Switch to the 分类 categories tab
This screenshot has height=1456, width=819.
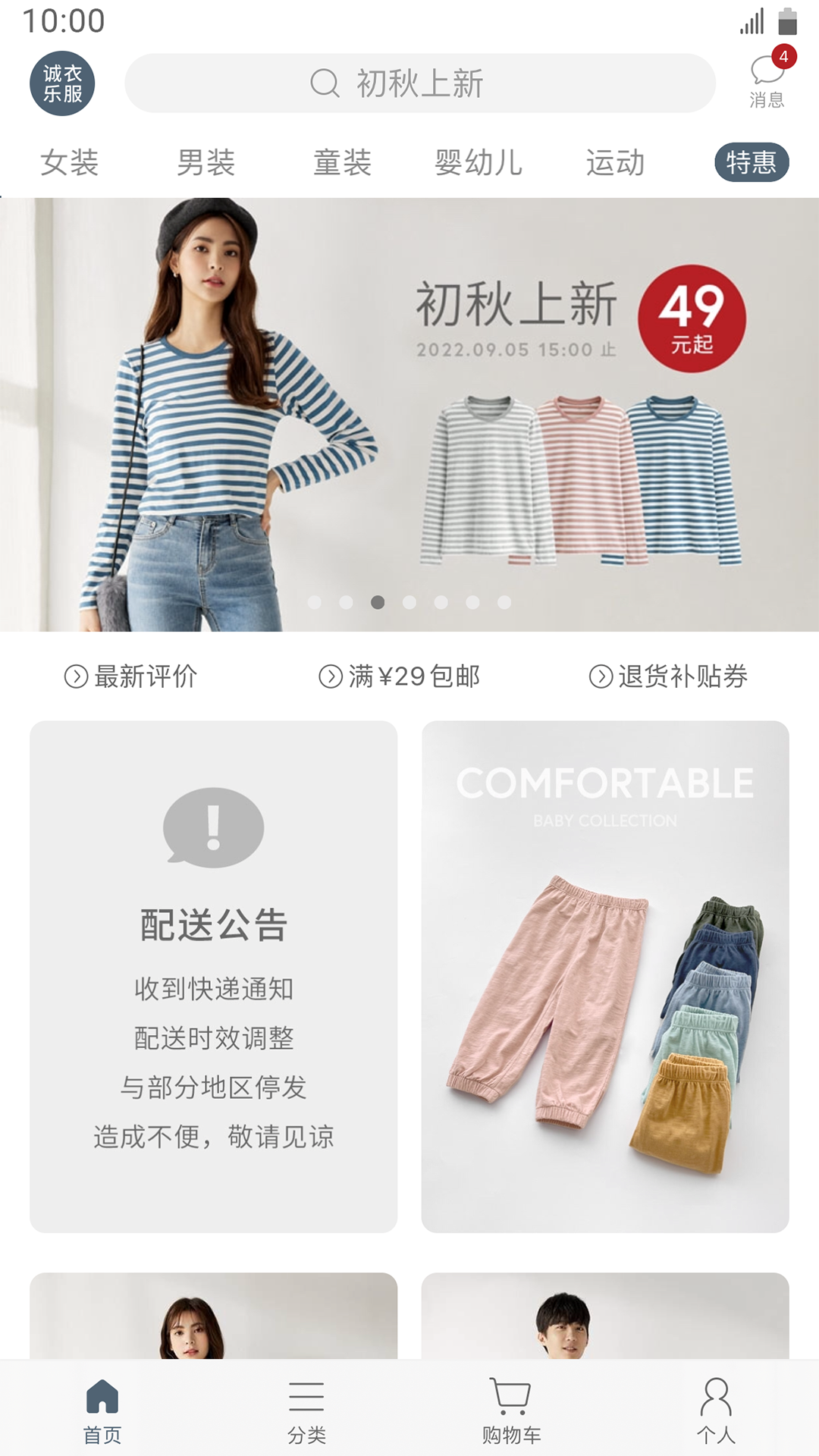(x=306, y=1410)
